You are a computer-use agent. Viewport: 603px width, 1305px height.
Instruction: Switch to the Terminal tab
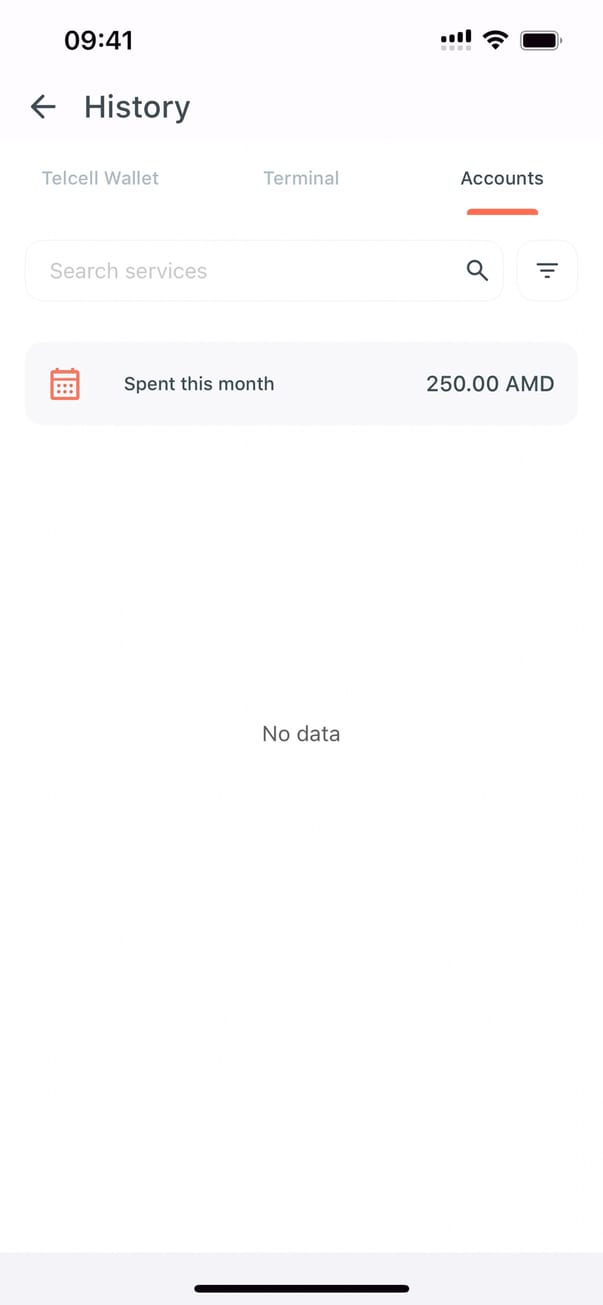[x=301, y=178]
